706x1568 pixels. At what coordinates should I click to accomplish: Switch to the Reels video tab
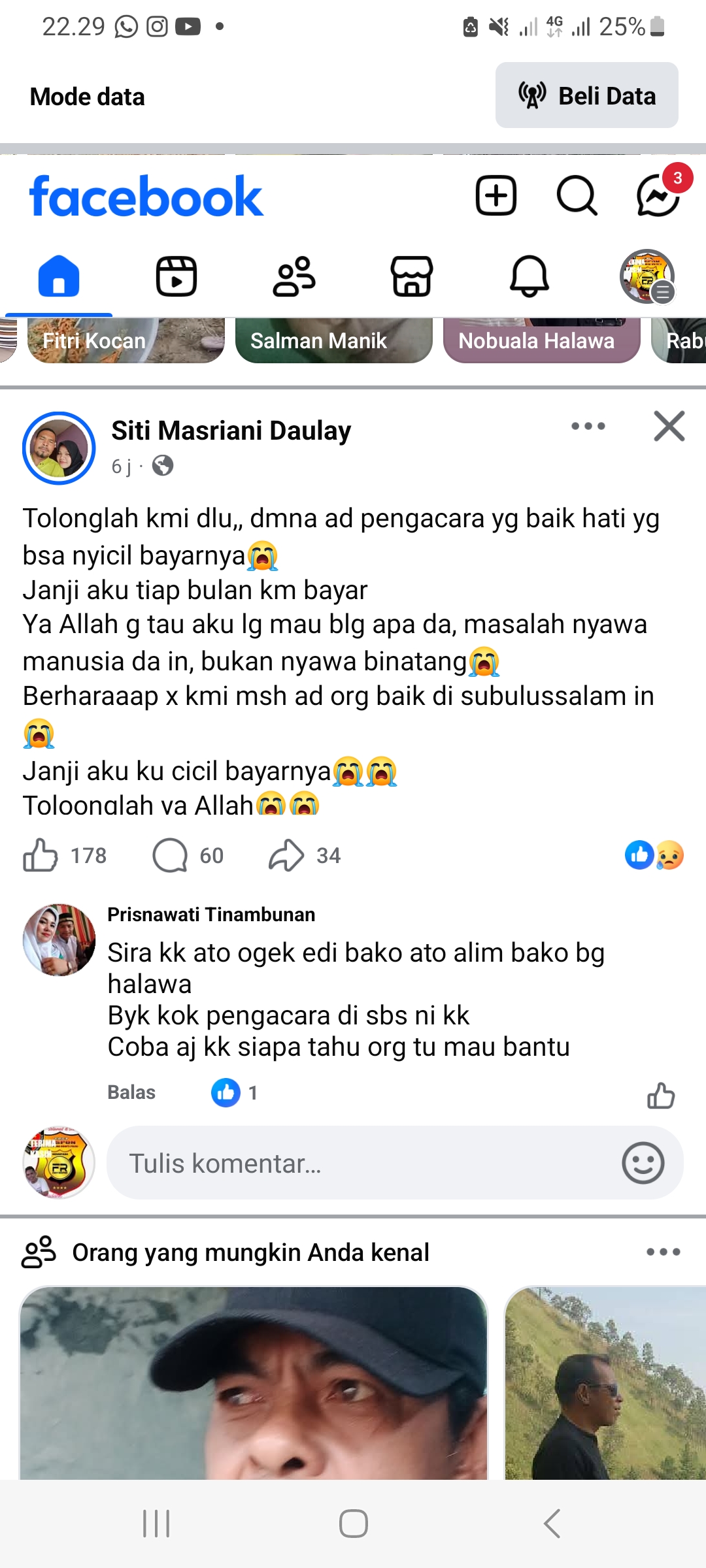pos(176,276)
